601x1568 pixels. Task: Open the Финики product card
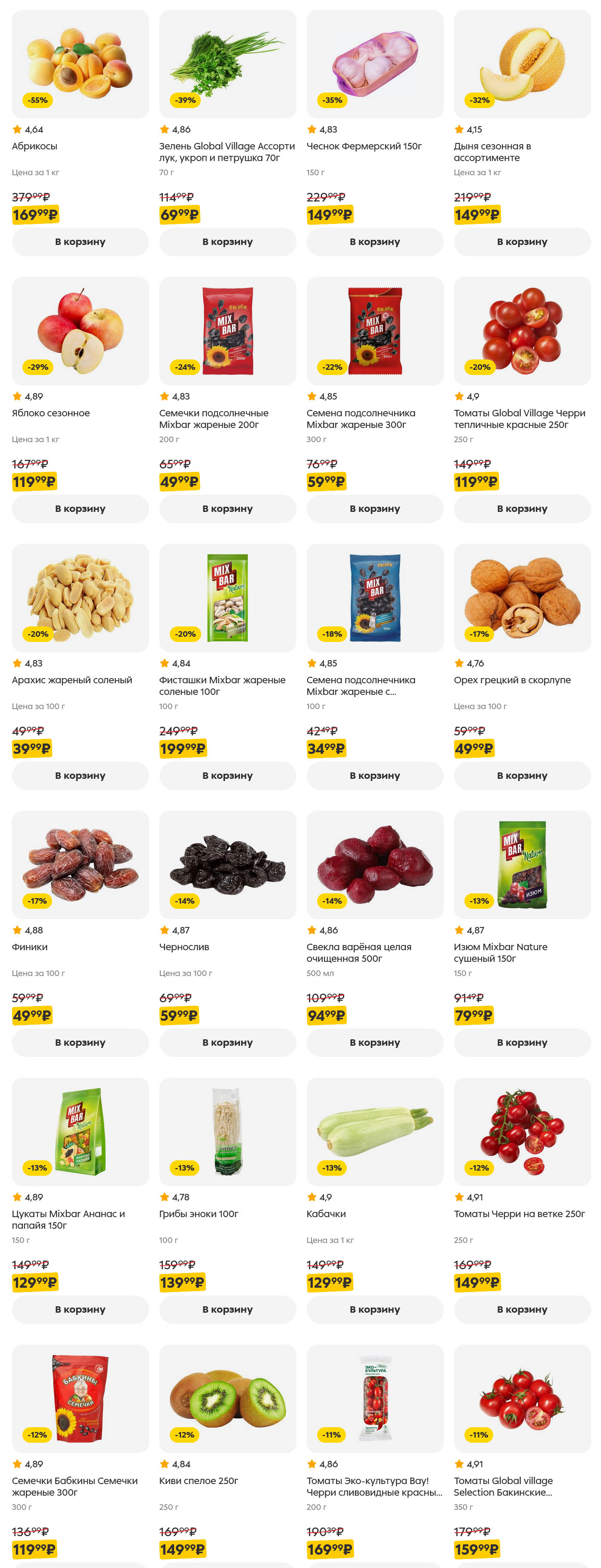[x=80, y=865]
